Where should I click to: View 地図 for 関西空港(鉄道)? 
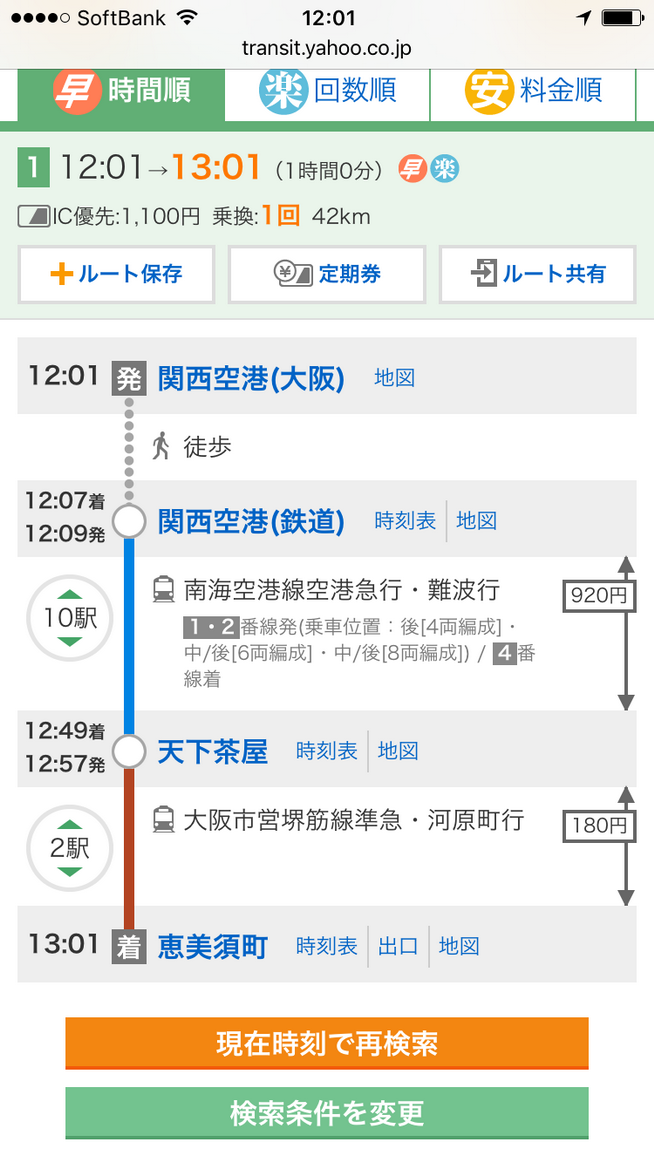(x=476, y=521)
